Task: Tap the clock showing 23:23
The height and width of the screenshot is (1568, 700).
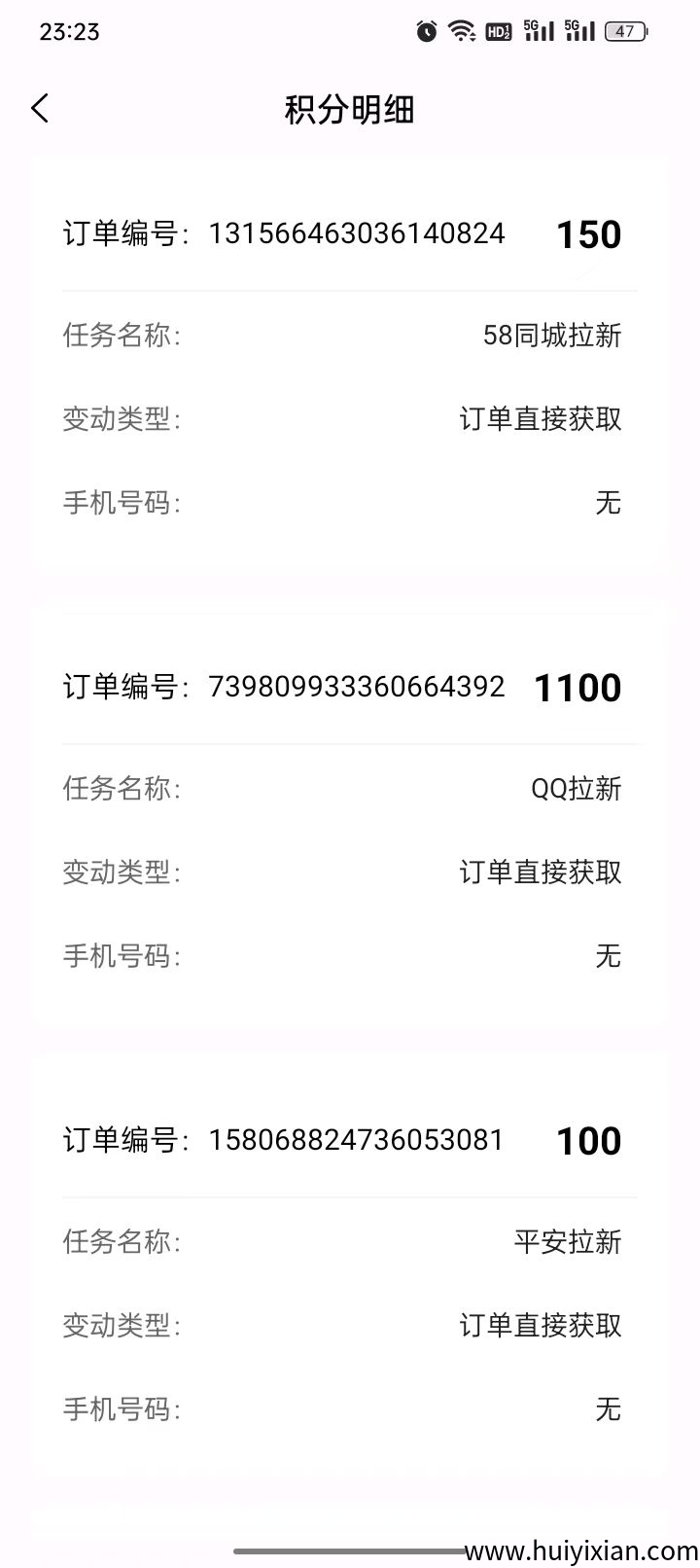Action: tap(67, 31)
